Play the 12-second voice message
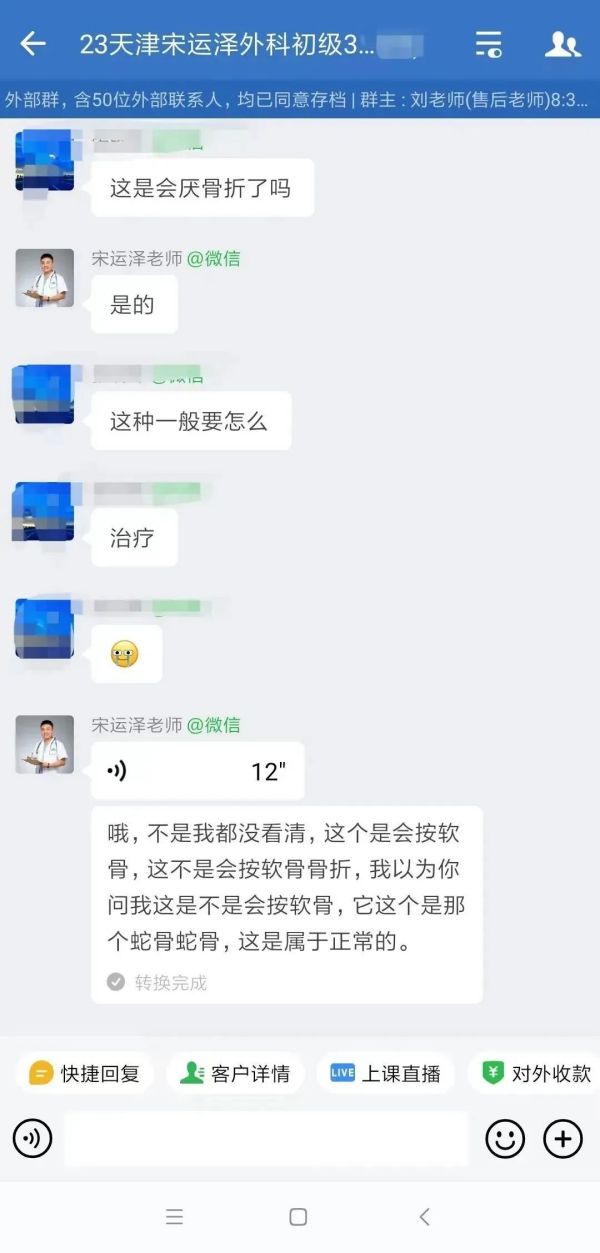This screenshot has width=600, height=1253. (196, 771)
